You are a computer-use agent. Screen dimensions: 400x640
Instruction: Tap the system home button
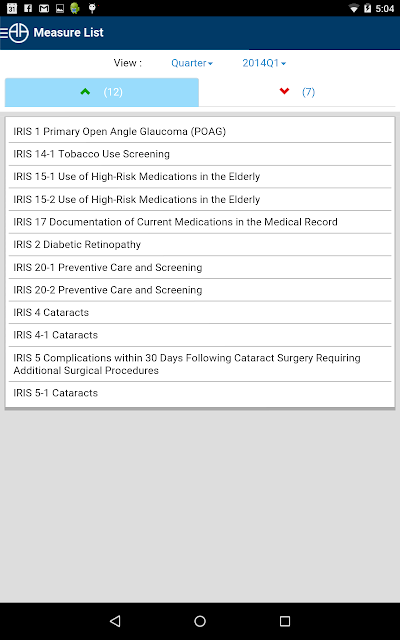[200, 621]
